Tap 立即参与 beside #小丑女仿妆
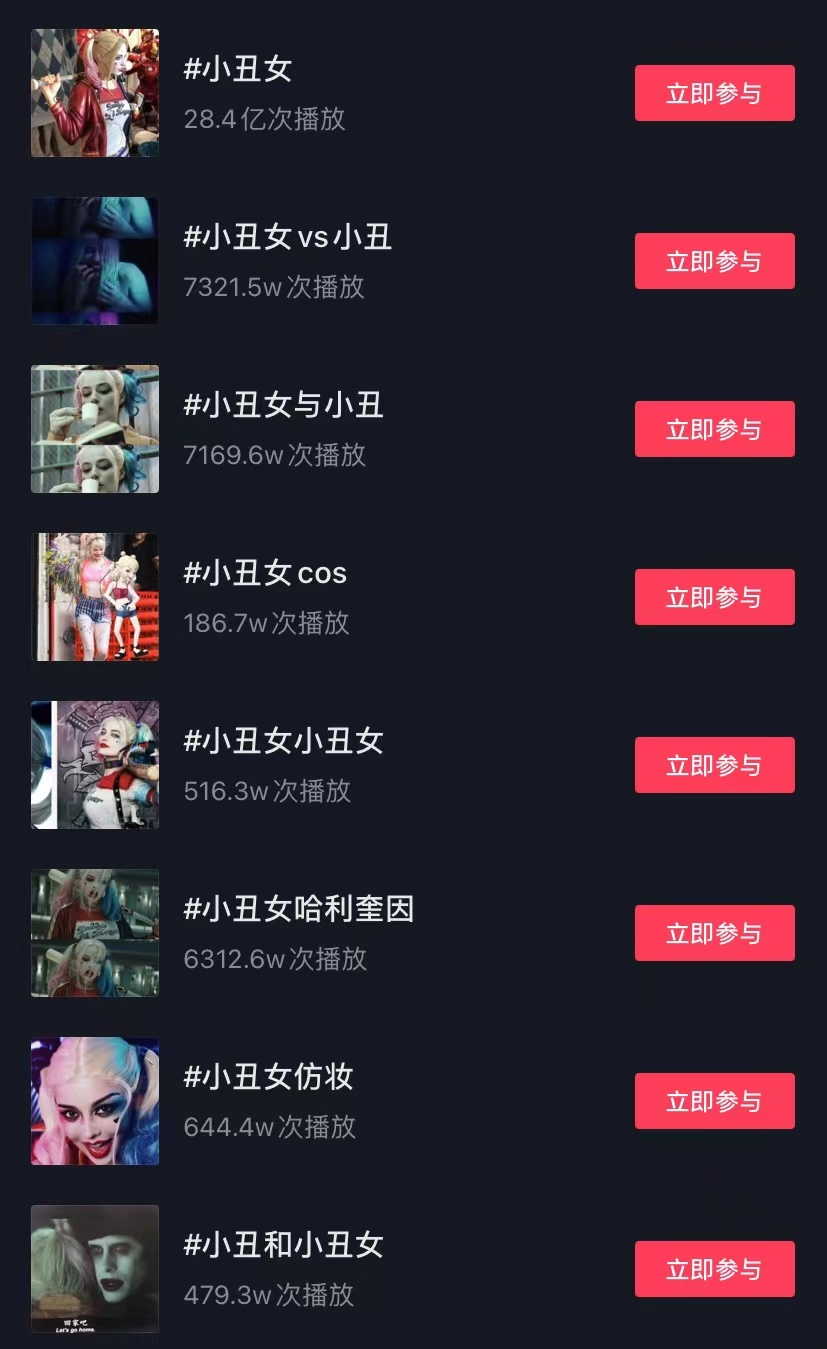 pyautogui.click(x=714, y=1101)
